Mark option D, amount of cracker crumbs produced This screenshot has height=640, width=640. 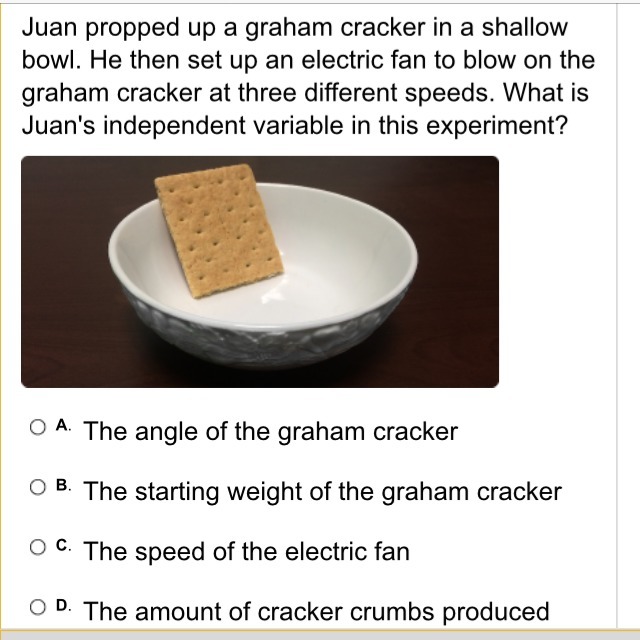[x=38, y=607]
